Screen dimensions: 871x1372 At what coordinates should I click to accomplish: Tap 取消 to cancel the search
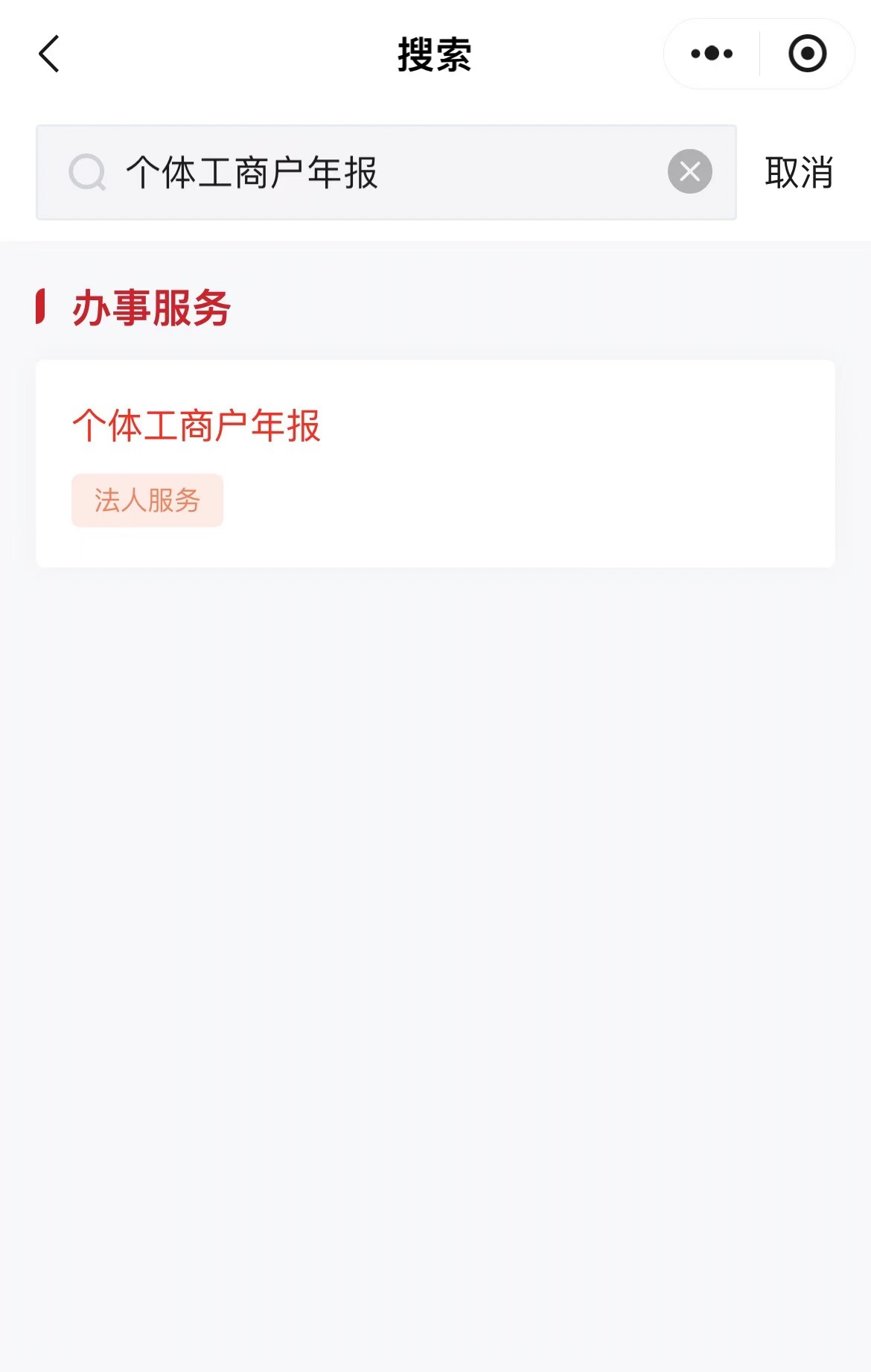799,173
